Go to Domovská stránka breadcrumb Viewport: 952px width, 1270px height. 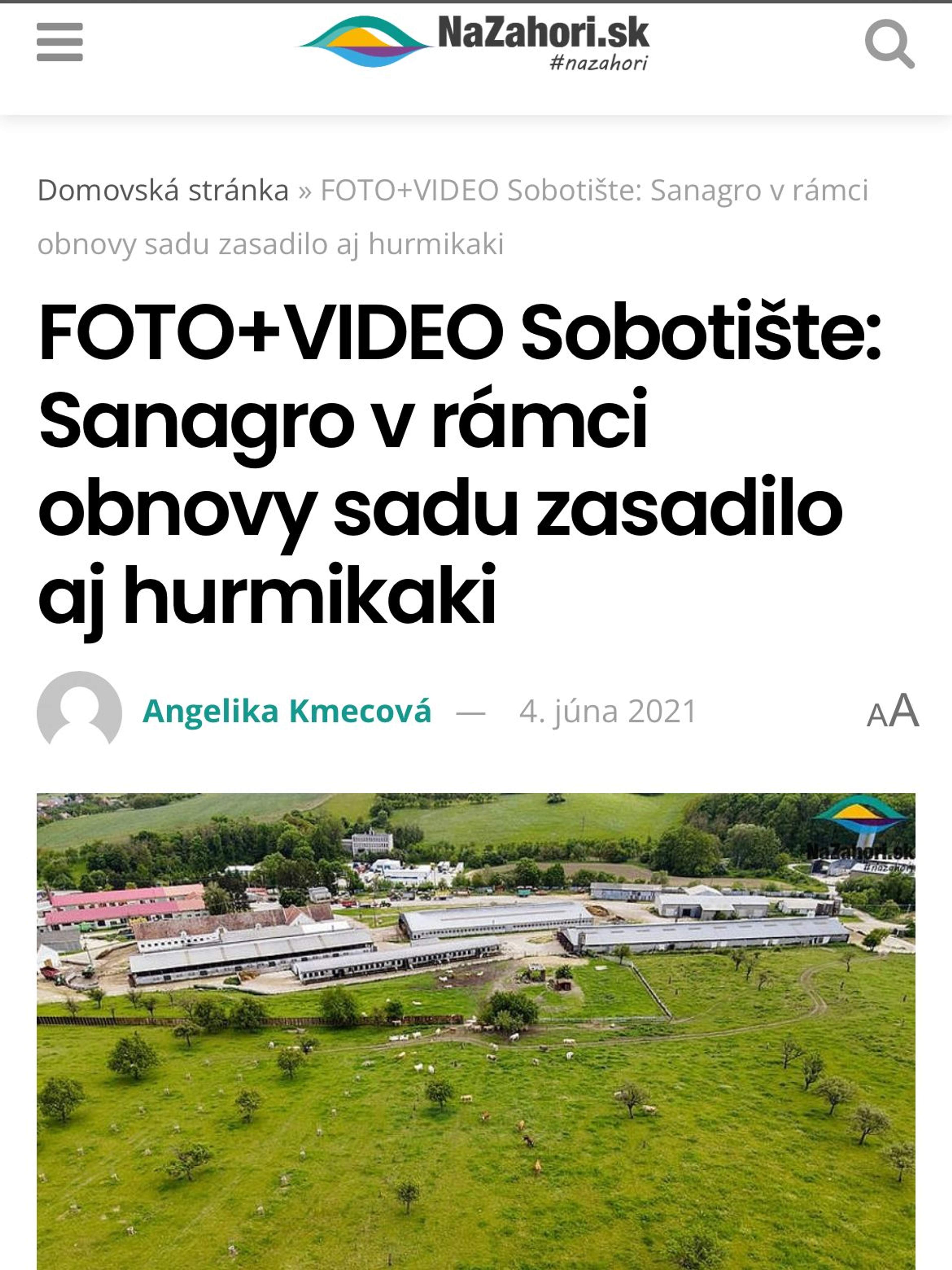click(x=163, y=190)
